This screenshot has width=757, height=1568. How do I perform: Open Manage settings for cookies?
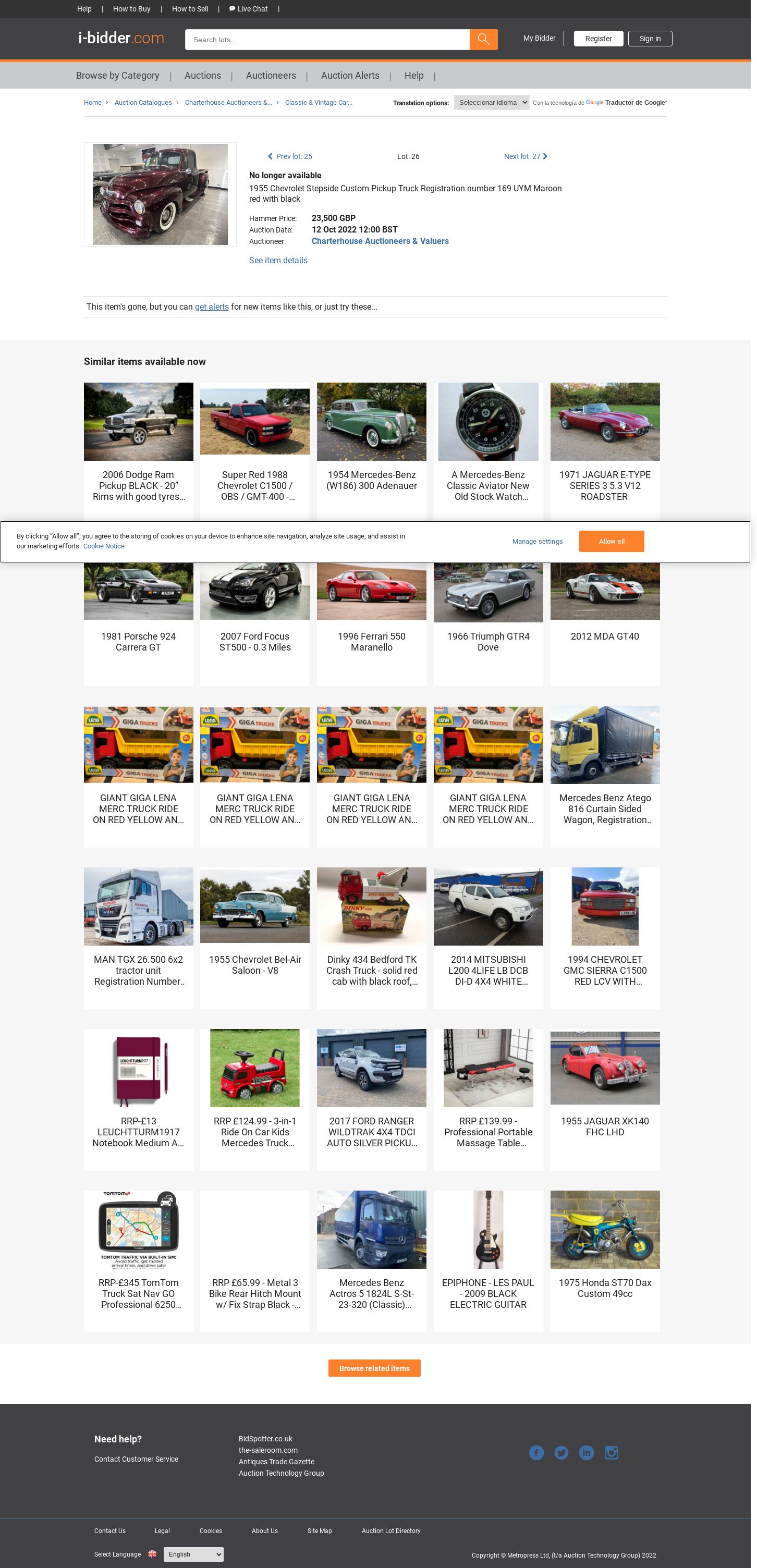(536, 541)
